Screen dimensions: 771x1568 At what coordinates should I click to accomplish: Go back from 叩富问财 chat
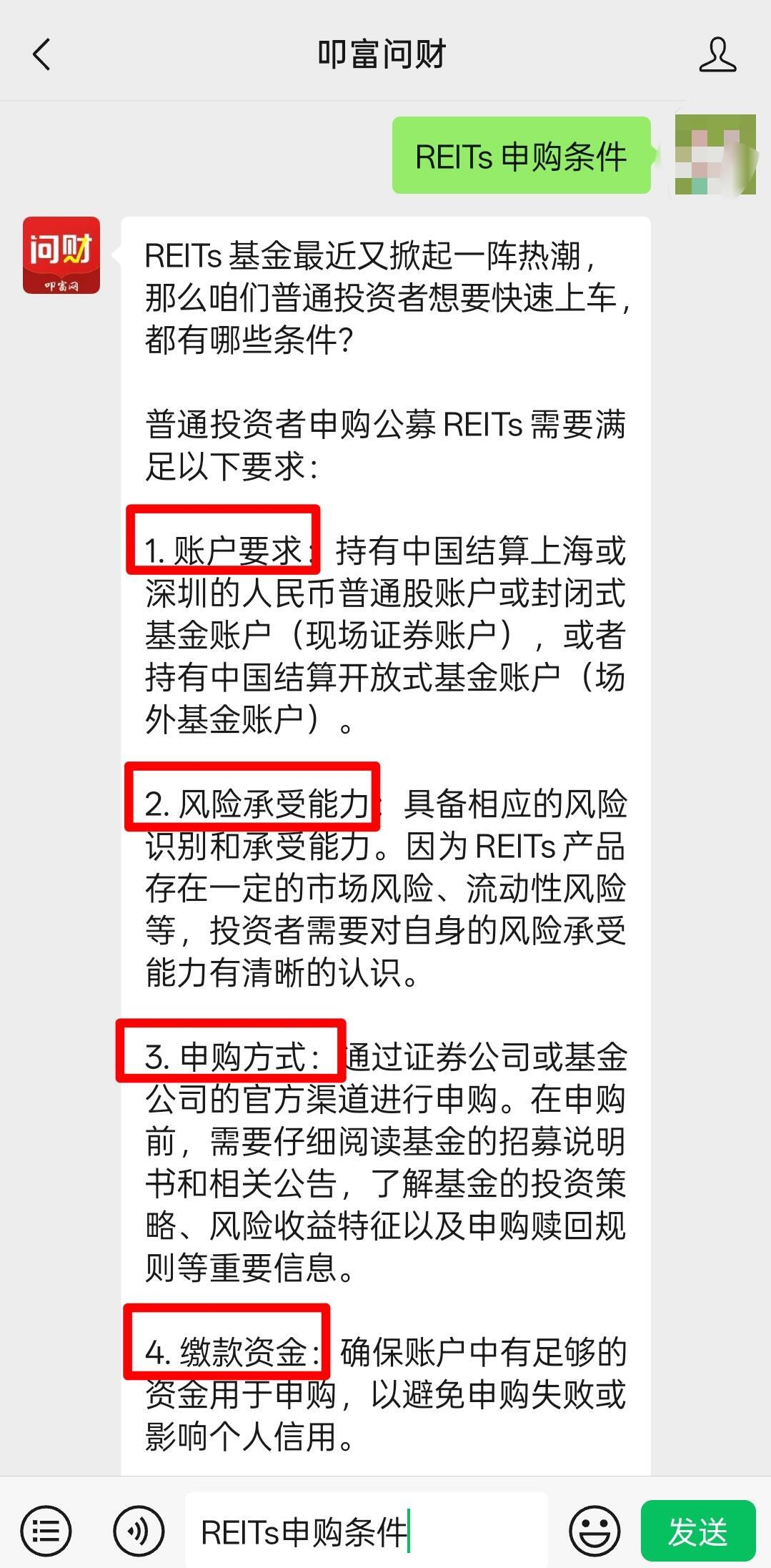[x=42, y=54]
